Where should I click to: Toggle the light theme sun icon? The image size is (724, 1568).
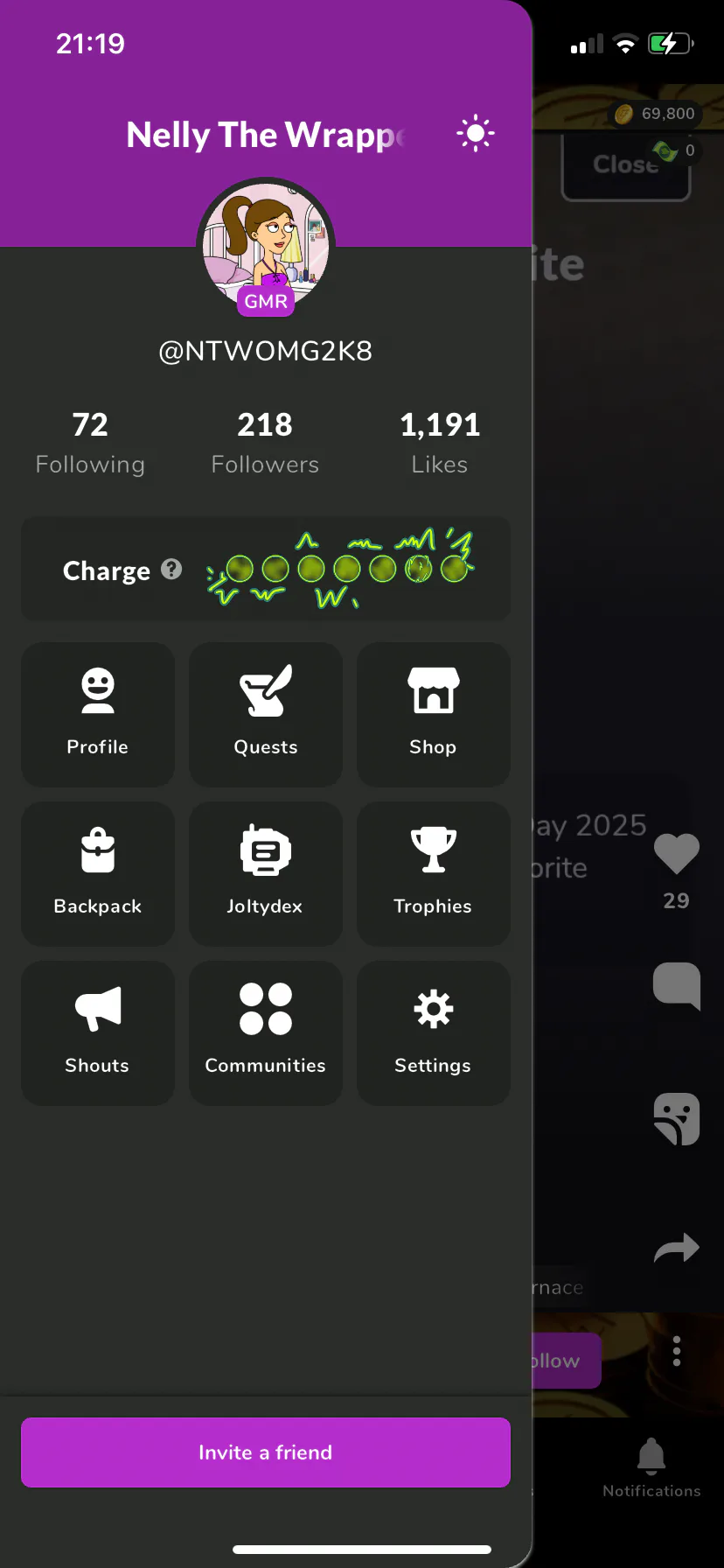pyautogui.click(x=475, y=133)
